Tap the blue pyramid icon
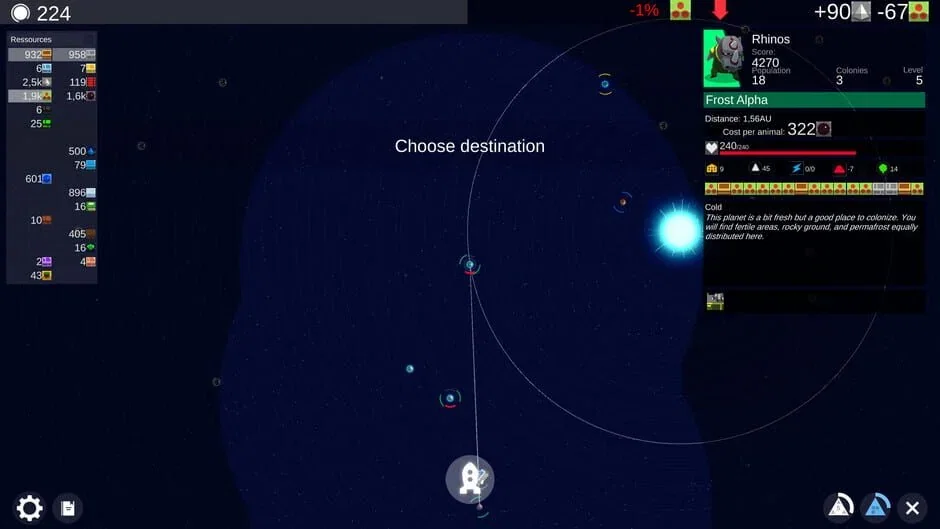Image resolution: width=940 pixels, height=529 pixels. click(x=876, y=508)
